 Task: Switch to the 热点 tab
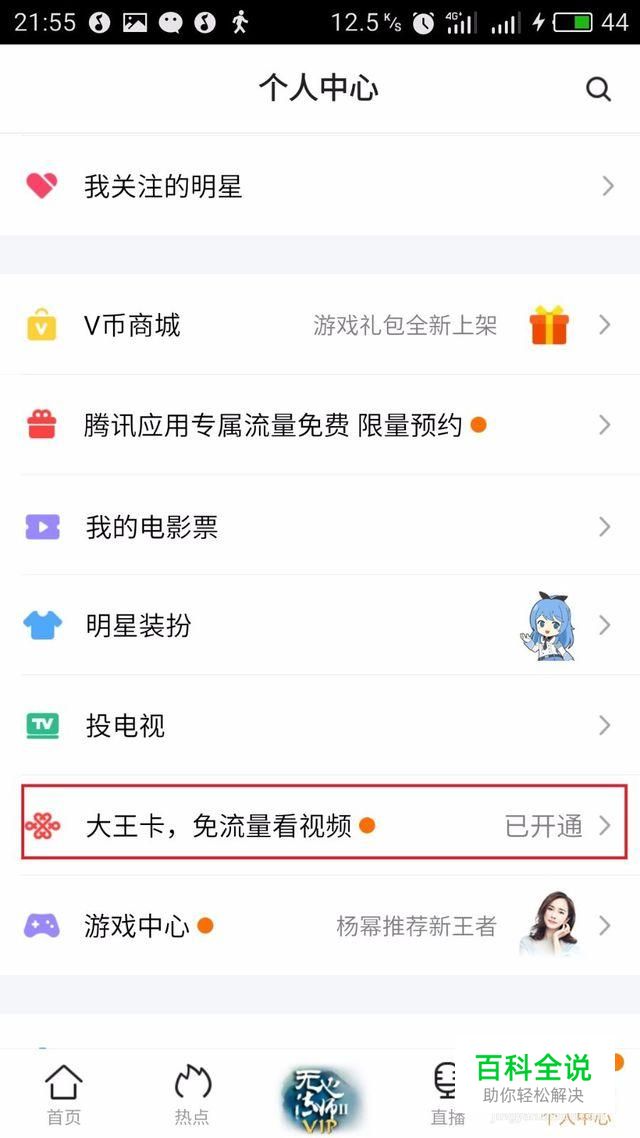point(192,1094)
